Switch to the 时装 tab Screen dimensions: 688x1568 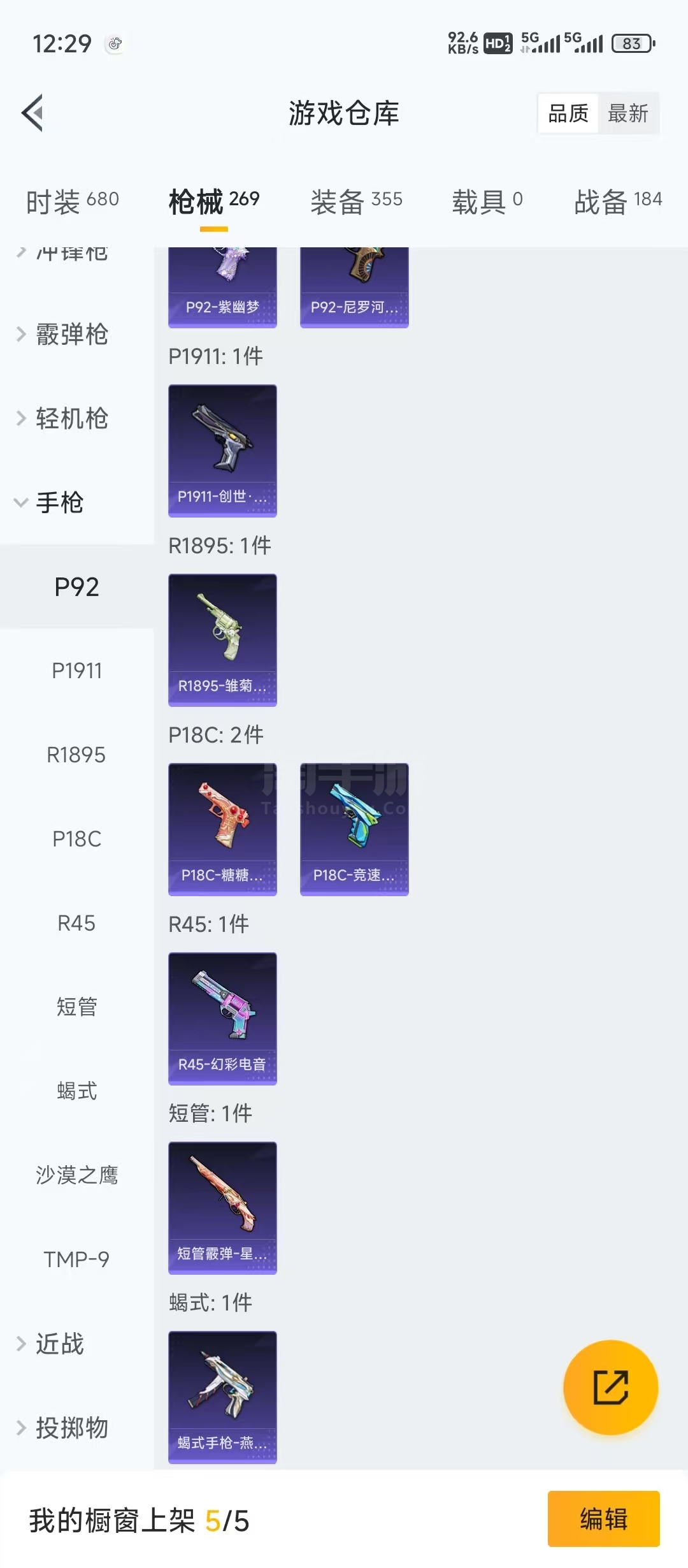click(x=72, y=201)
